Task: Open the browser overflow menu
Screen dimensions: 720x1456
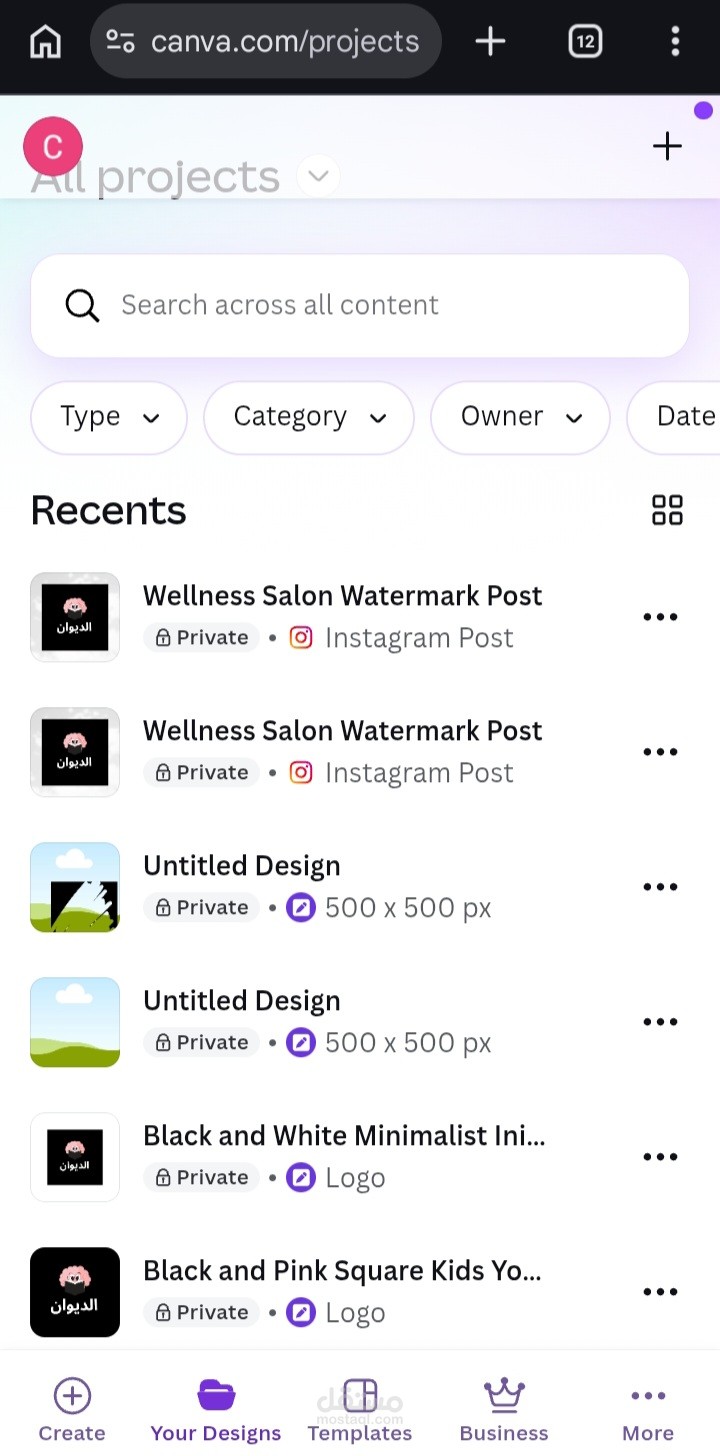Action: (x=675, y=41)
